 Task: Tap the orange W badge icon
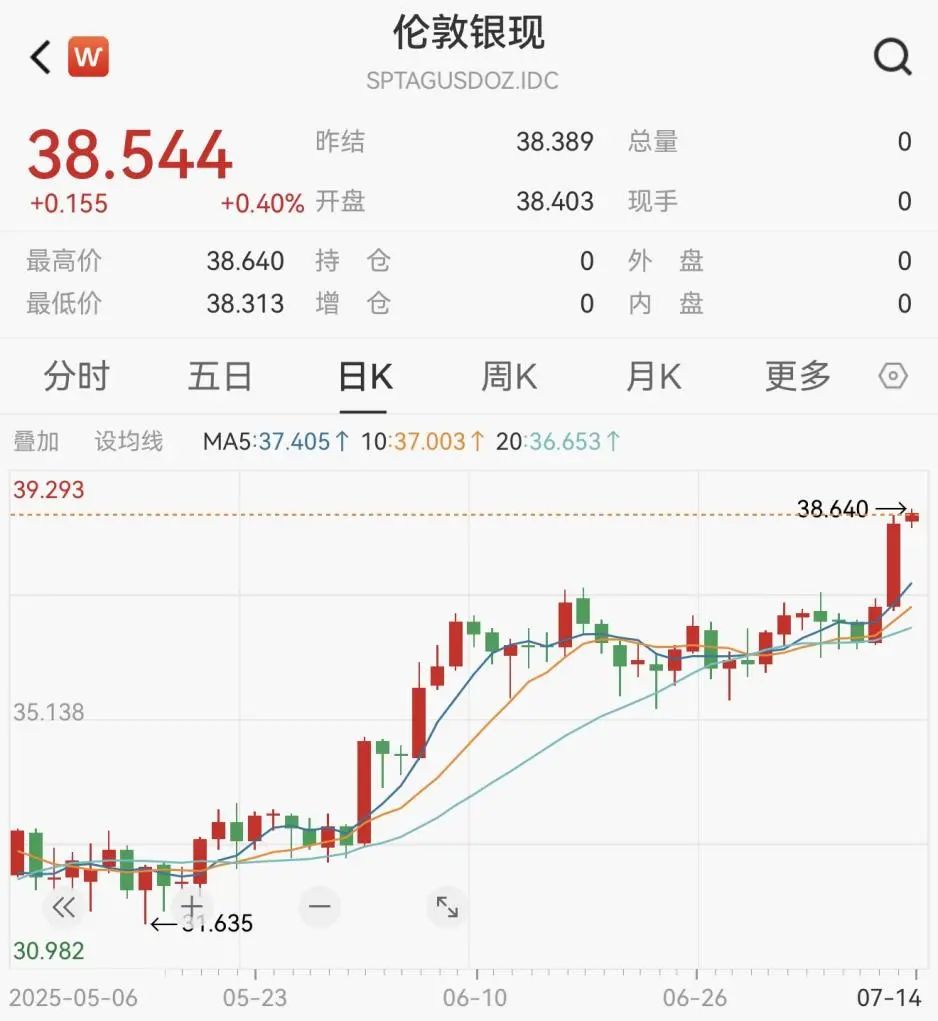(x=89, y=57)
